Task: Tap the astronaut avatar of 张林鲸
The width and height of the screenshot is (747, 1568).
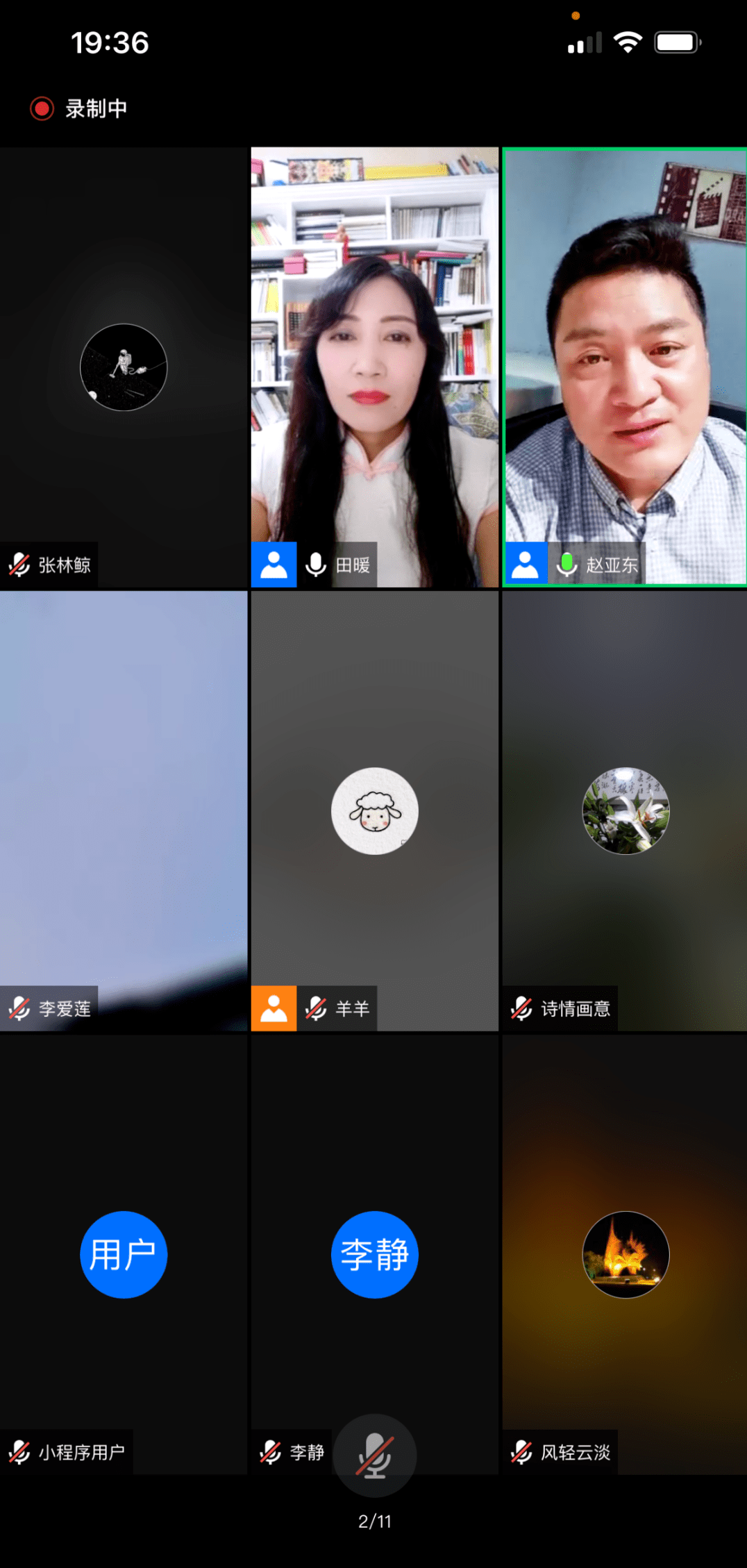Action: tap(124, 367)
